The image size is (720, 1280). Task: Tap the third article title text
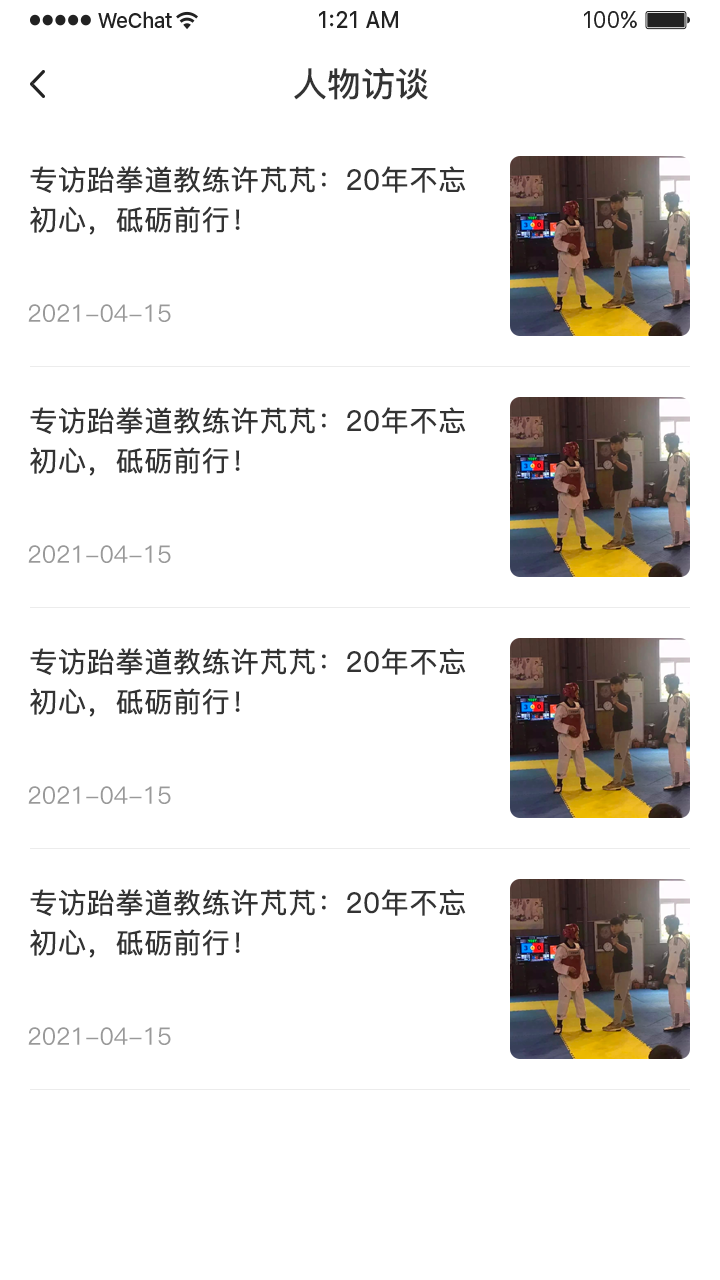tap(247, 682)
